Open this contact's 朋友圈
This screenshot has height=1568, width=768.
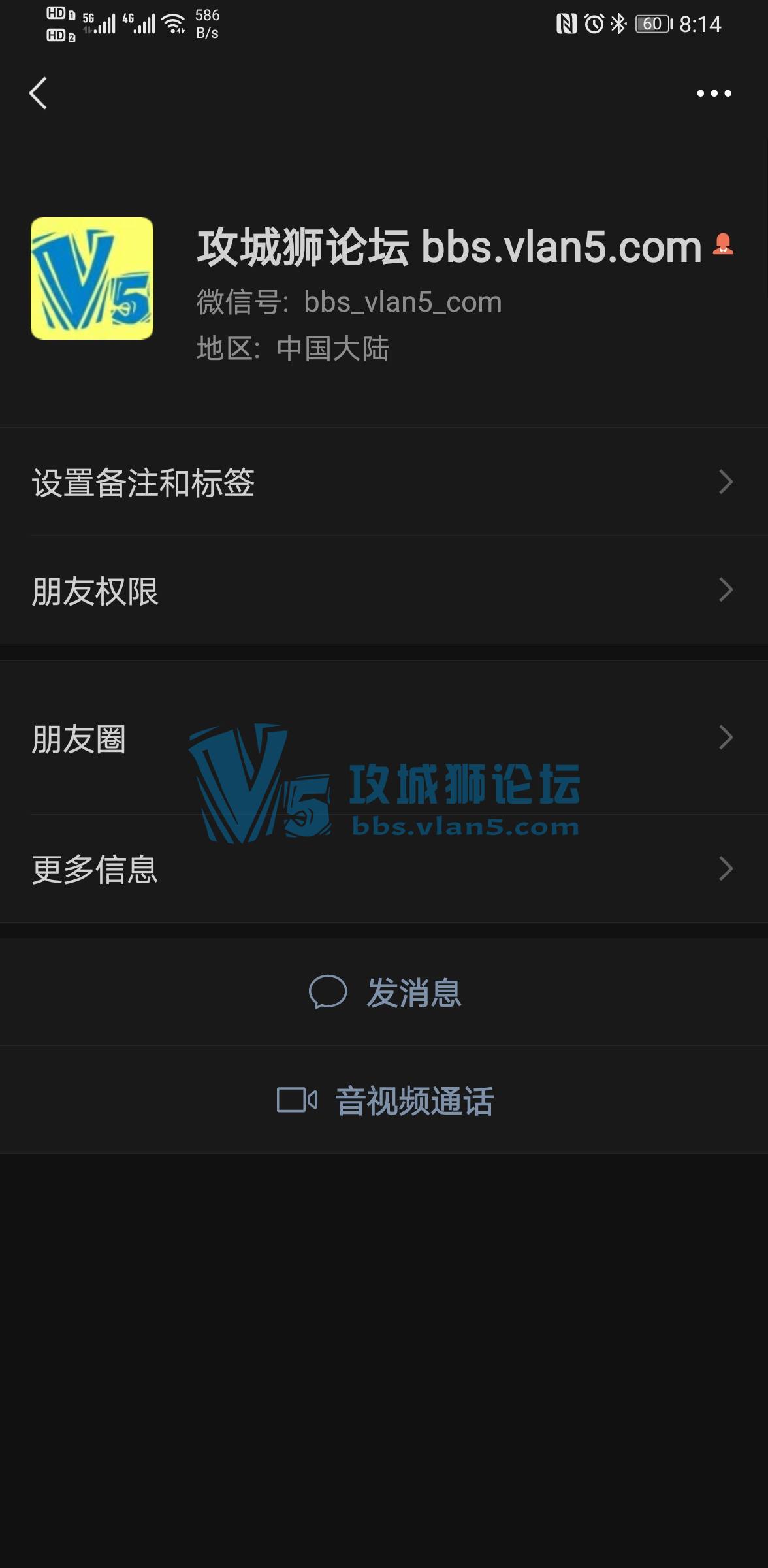(x=384, y=738)
